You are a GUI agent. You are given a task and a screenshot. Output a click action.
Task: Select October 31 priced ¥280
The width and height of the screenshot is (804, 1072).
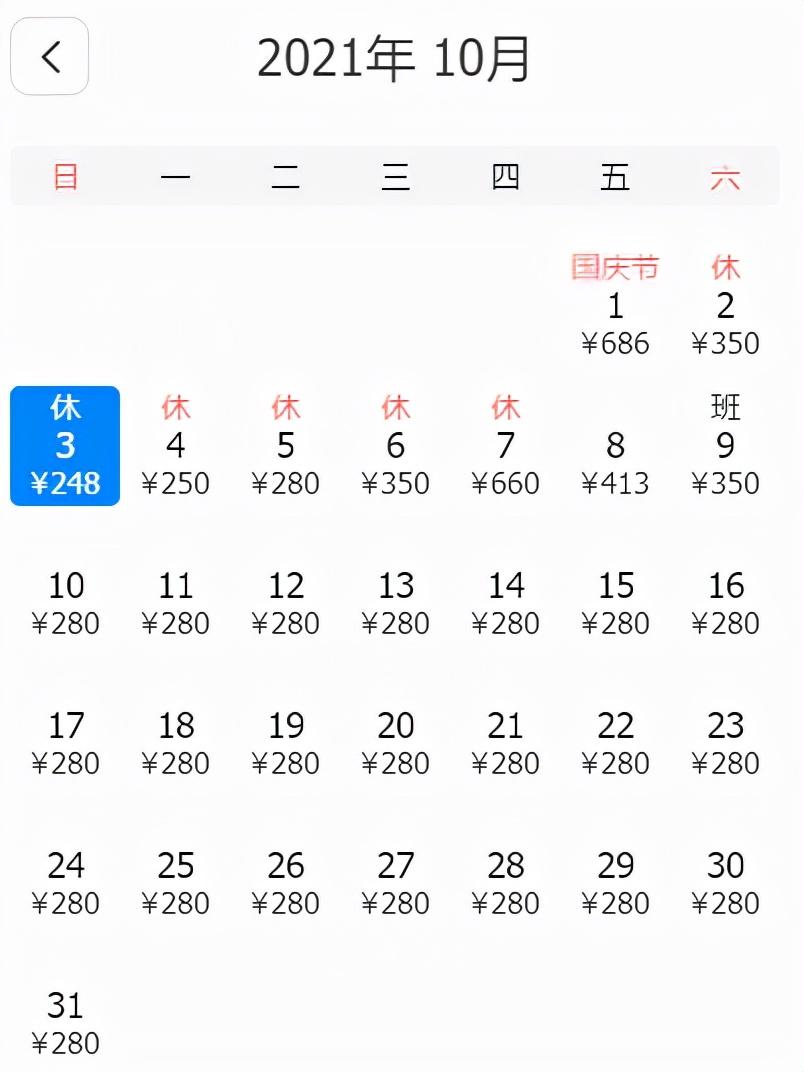(x=65, y=1023)
